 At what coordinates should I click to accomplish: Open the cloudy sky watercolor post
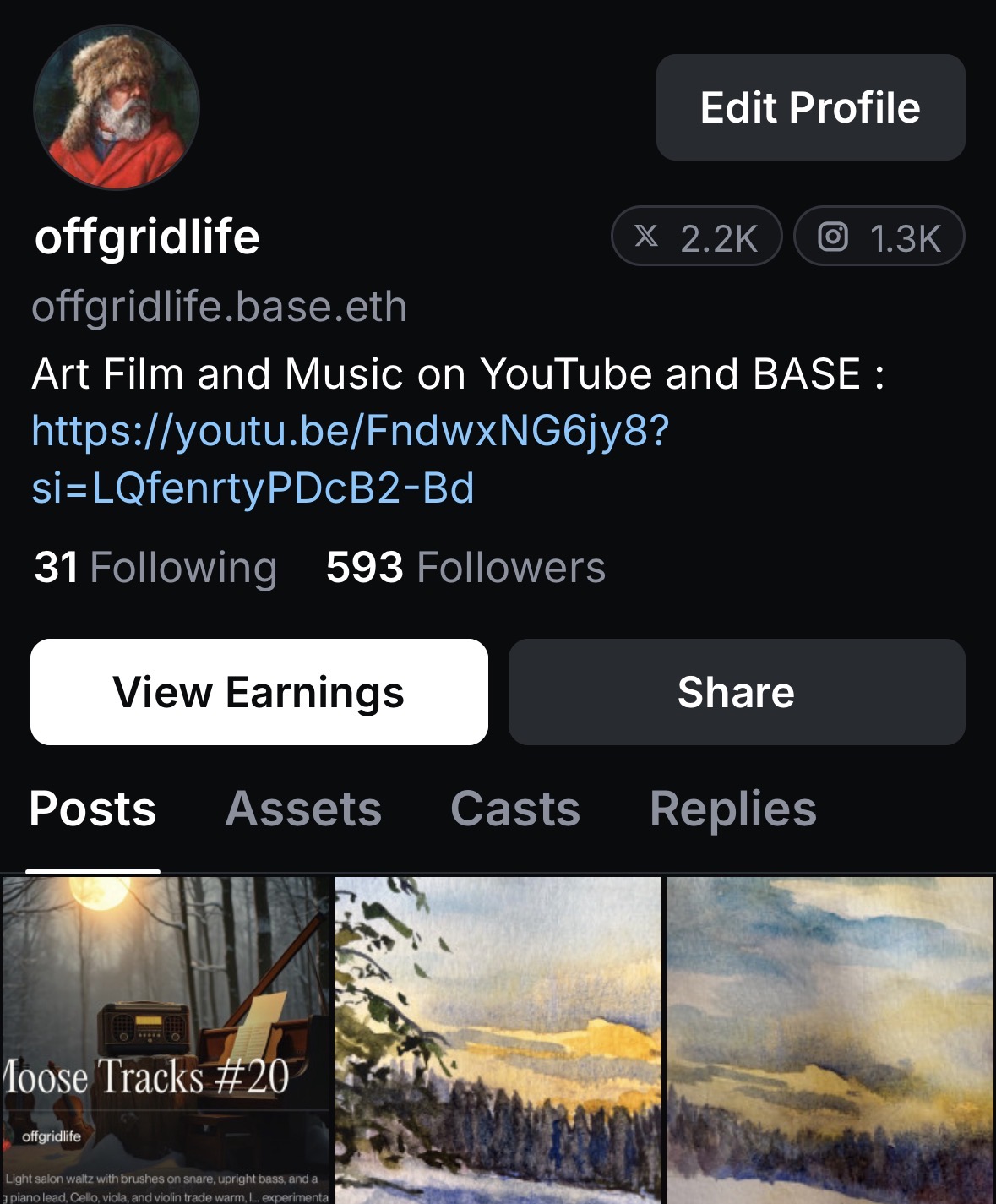coord(830,1039)
